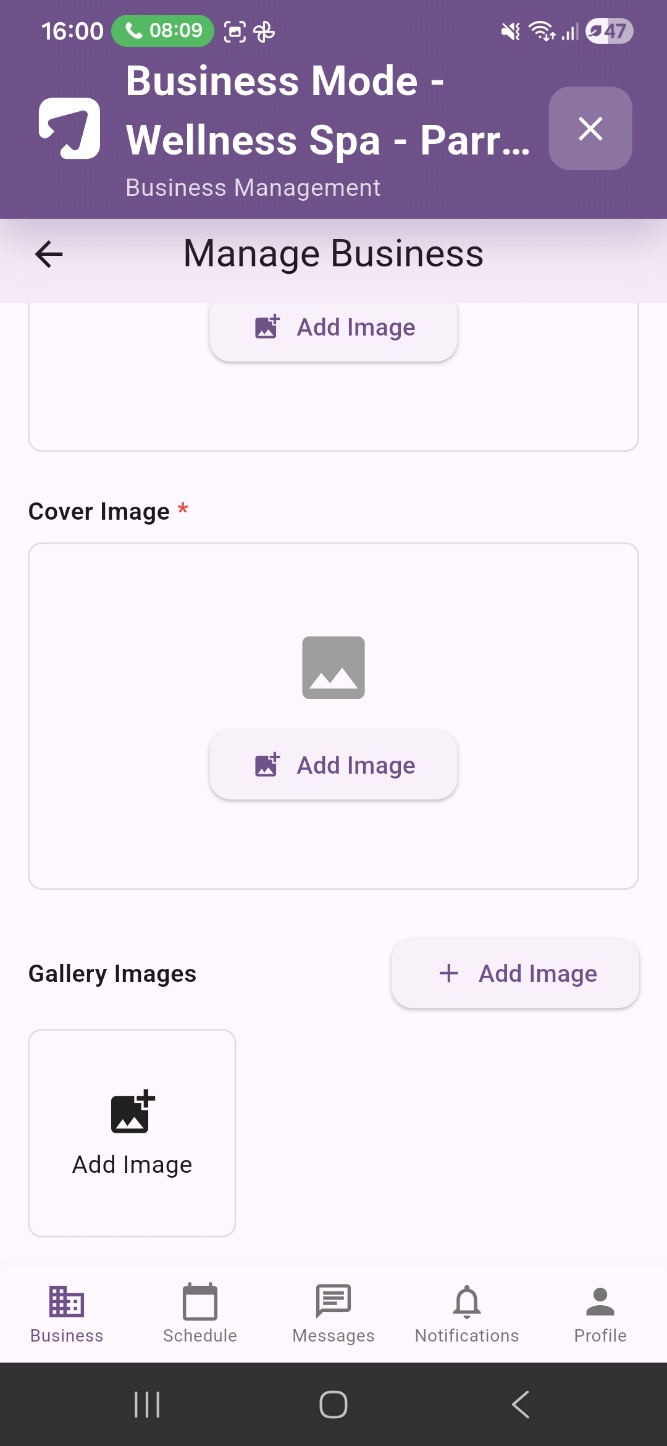Open the Messages tab
Screen dimensions: 667x1446
(x=333, y=1314)
